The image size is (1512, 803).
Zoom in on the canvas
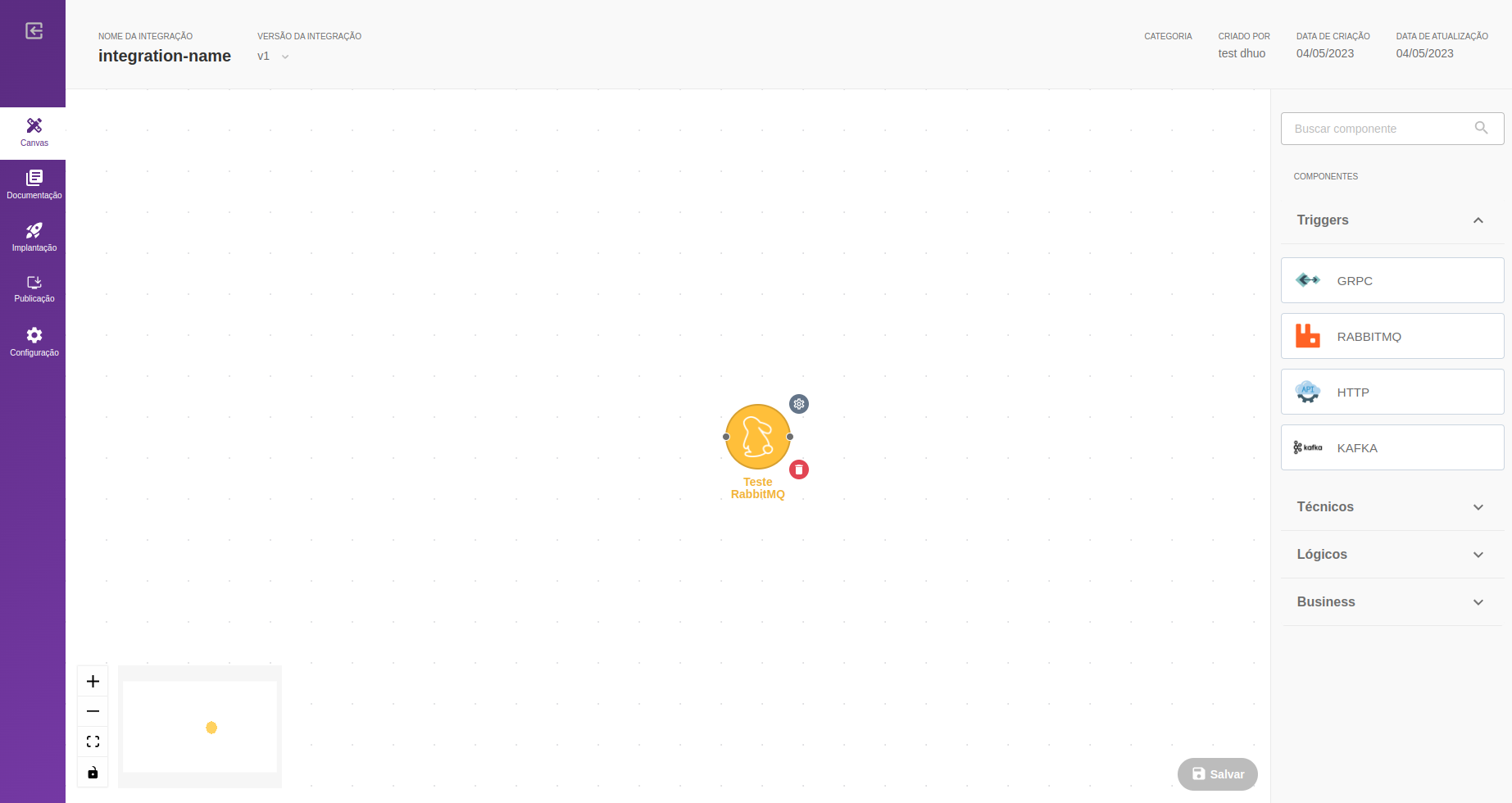pos(93,682)
